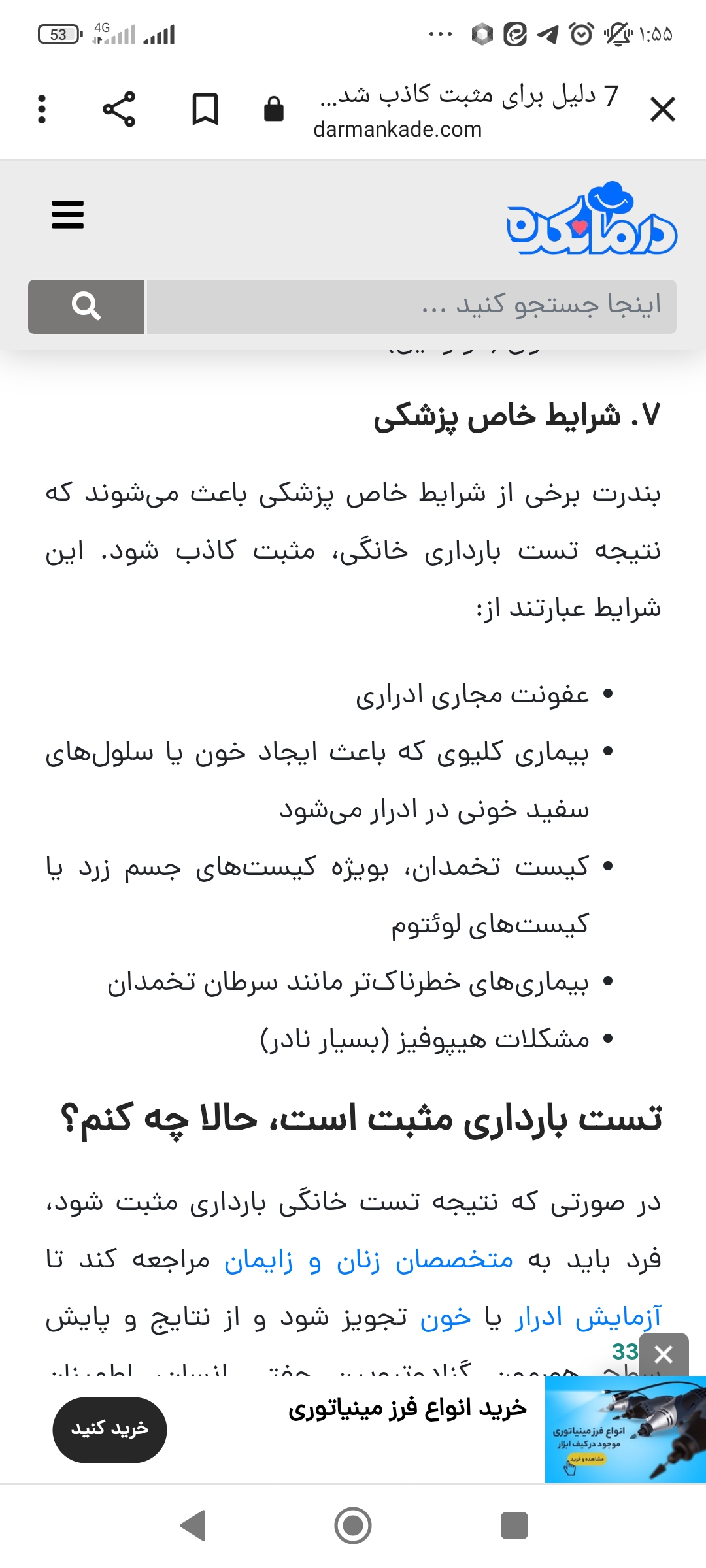Tap the magnifier search button
This screenshot has height=1568, width=706.
pos(86,306)
